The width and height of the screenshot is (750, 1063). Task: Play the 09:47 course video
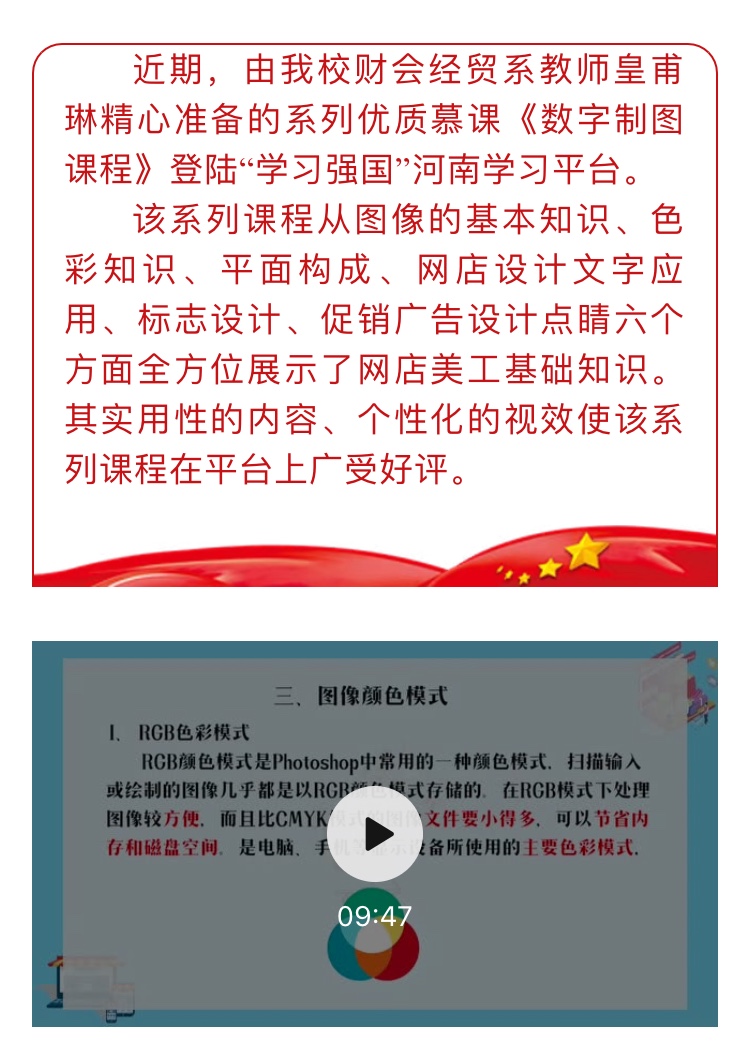375,834
